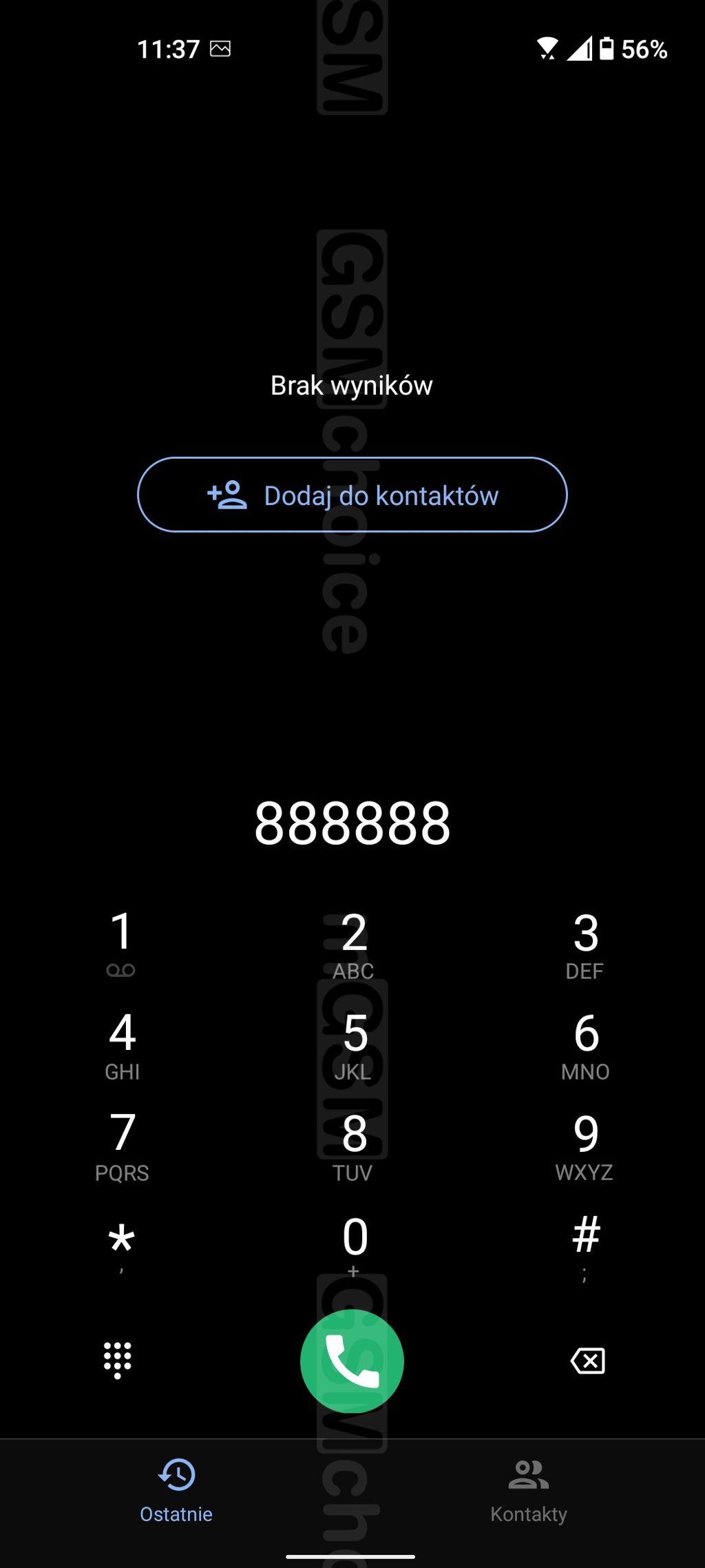Add another 8 TUV digit
Viewport: 705px width, 1568px height.
(353, 1145)
